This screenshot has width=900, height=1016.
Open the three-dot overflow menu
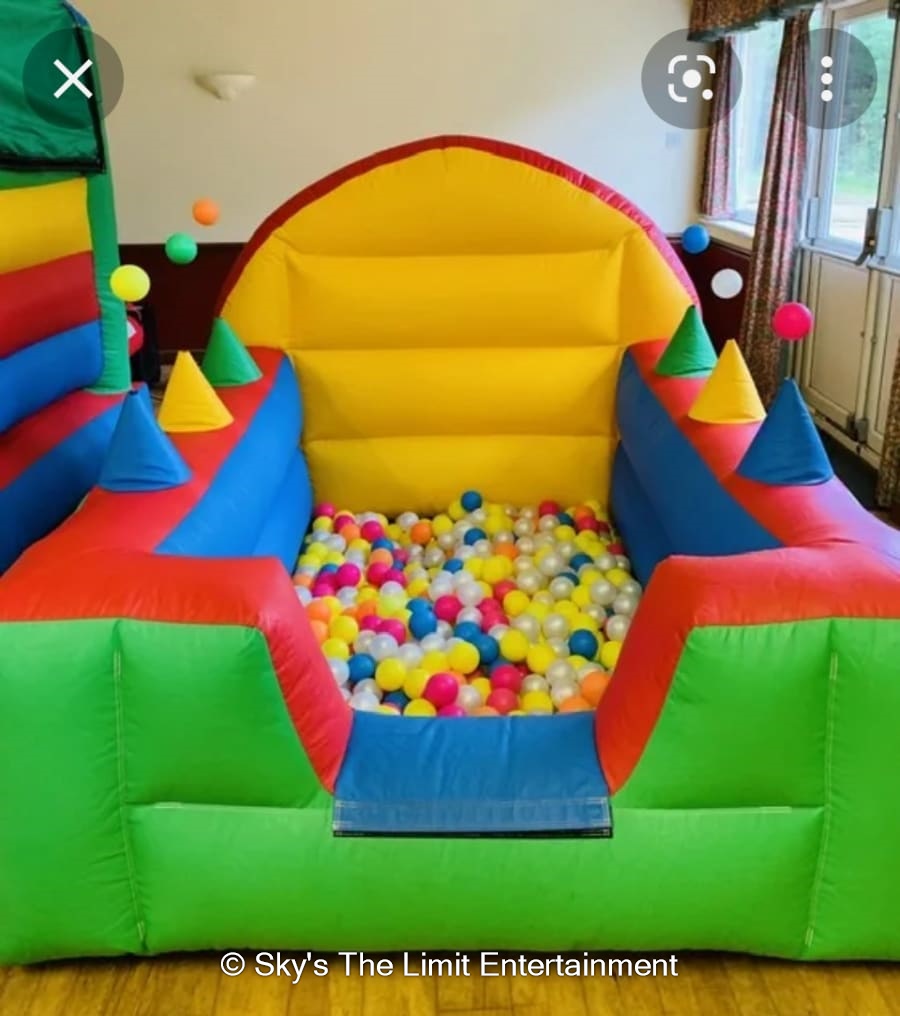(x=827, y=77)
